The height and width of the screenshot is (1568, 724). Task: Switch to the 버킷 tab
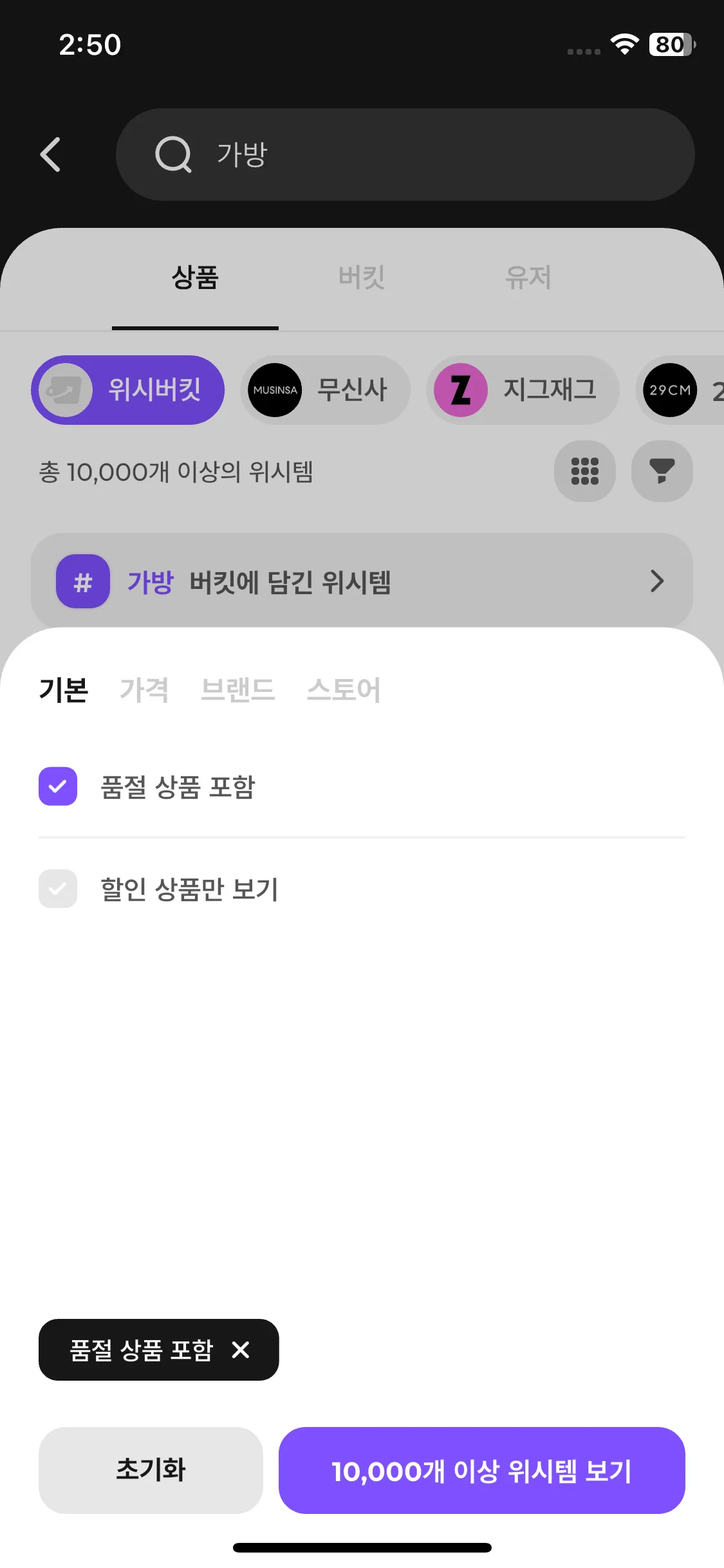pos(362,278)
